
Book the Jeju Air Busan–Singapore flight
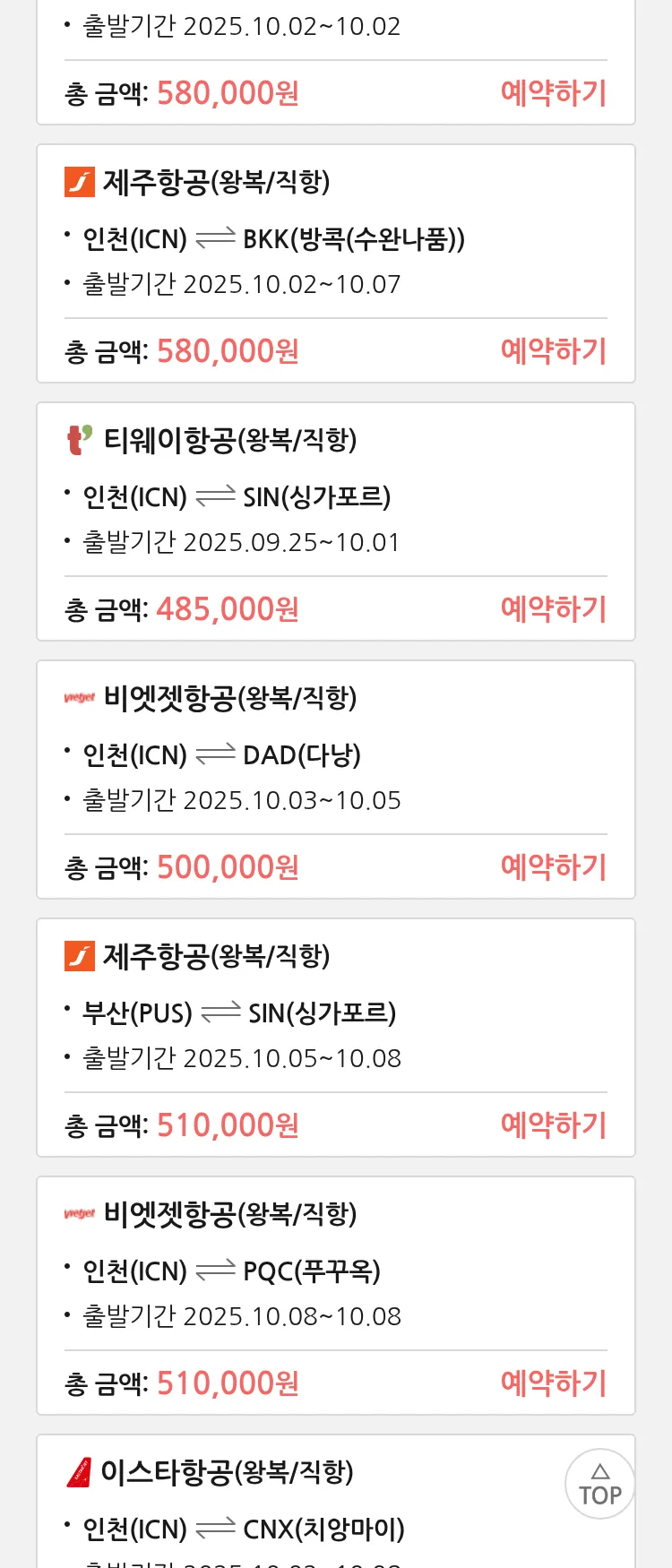pyautogui.click(x=553, y=1125)
